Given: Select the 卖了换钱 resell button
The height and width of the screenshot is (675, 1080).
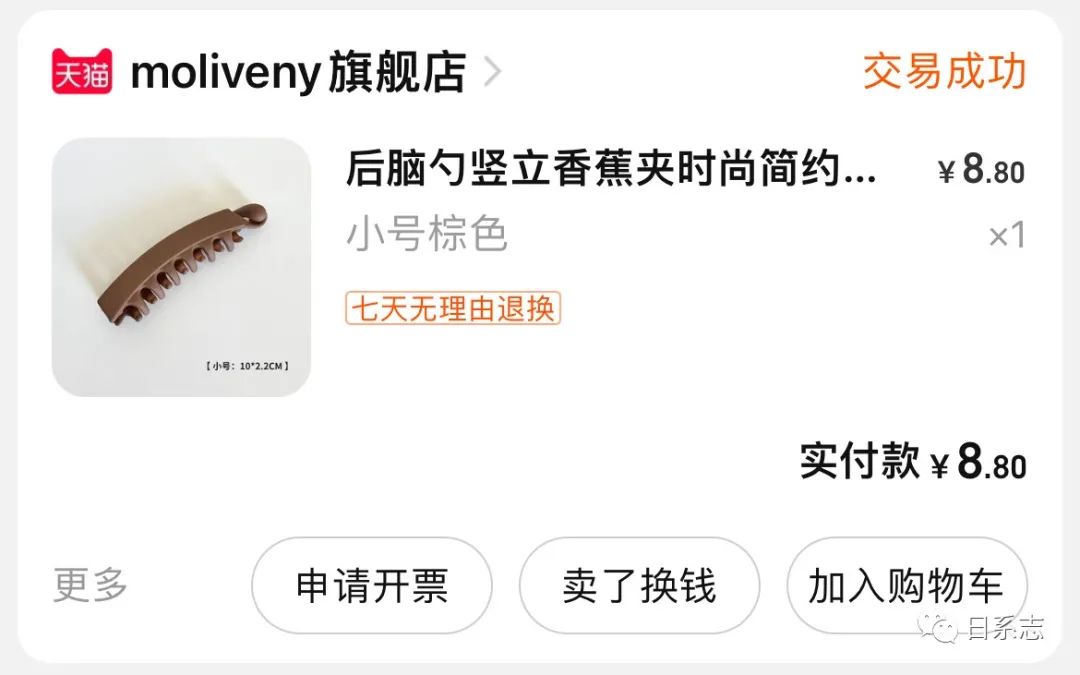Looking at the screenshot, I should (x=639, y=586).
